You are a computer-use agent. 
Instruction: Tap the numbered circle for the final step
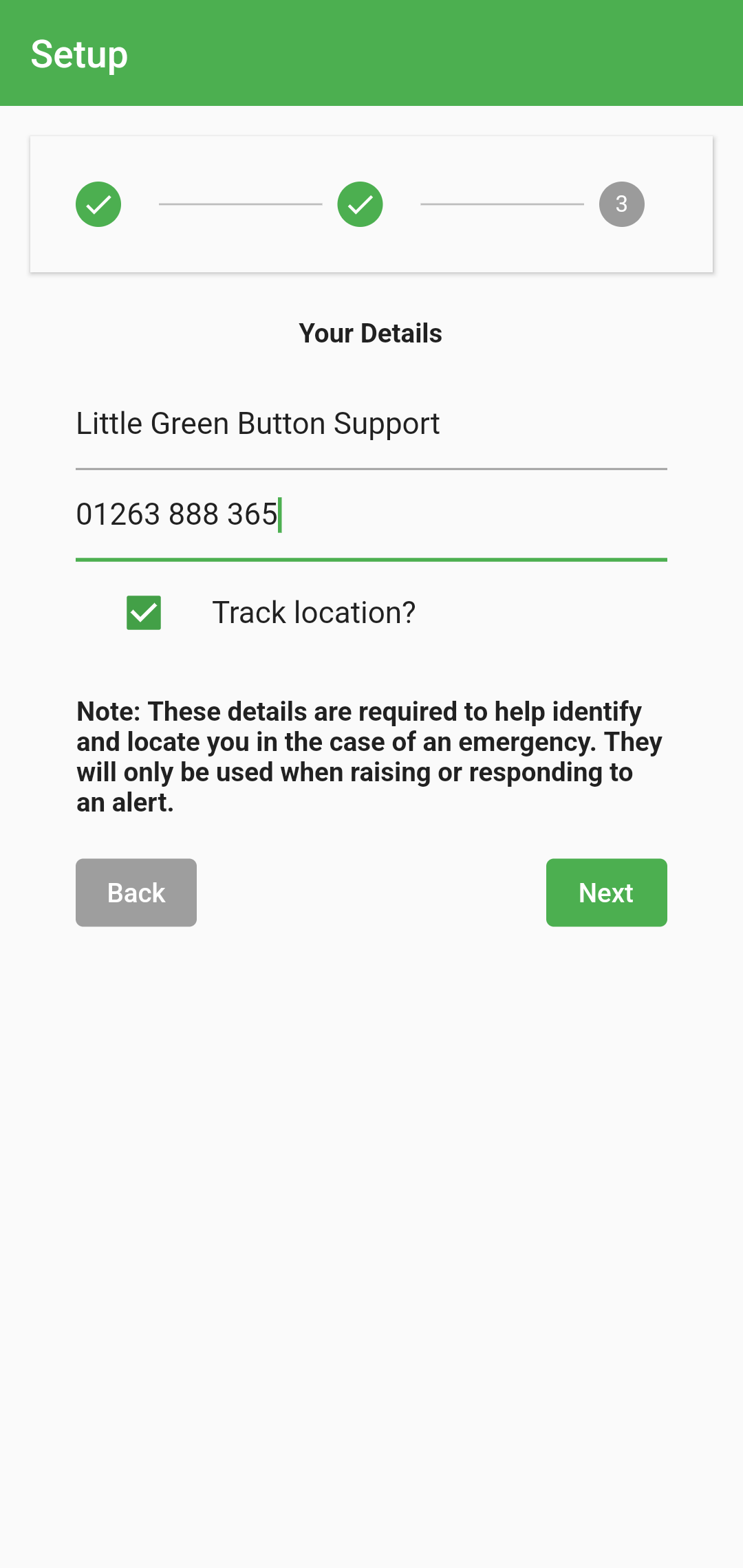pos(621,204)
